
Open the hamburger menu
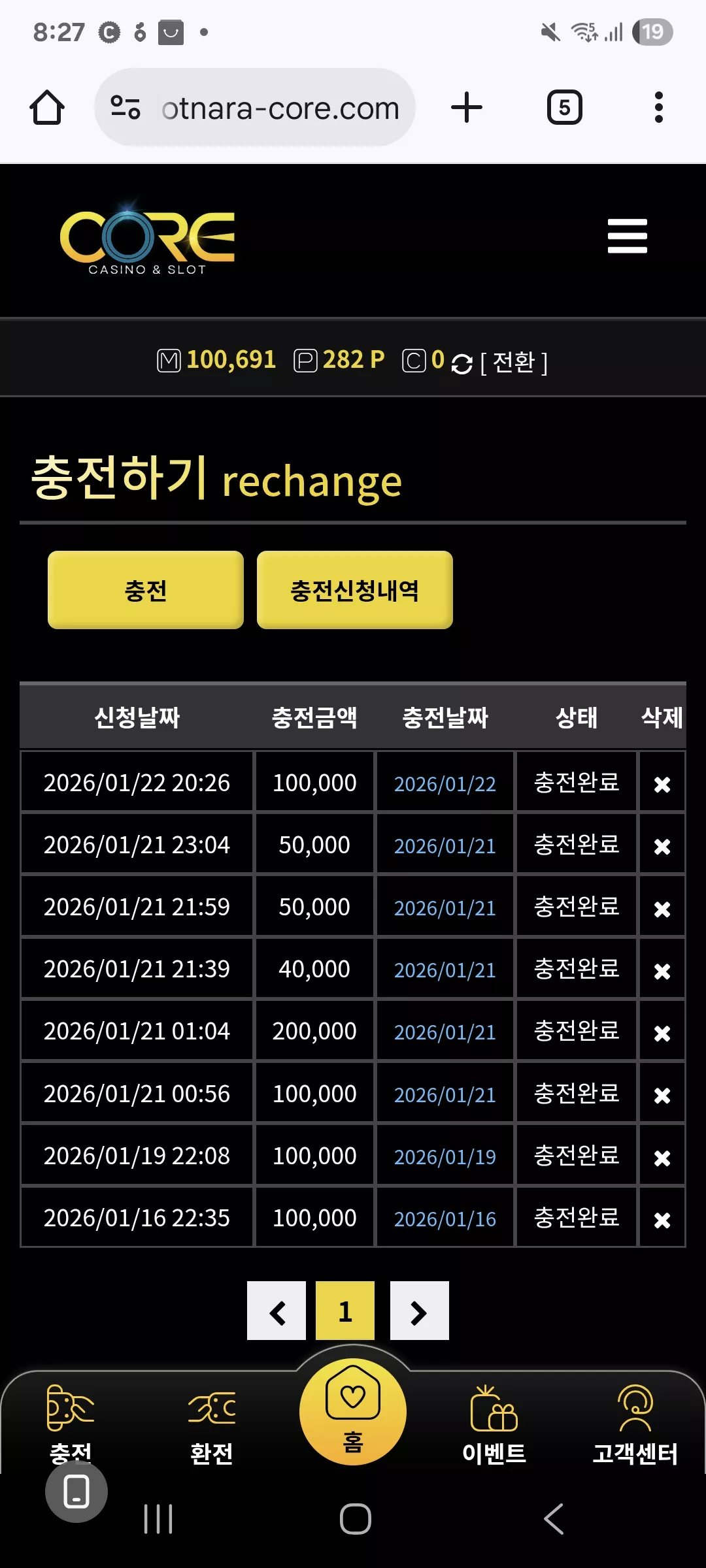627,236
